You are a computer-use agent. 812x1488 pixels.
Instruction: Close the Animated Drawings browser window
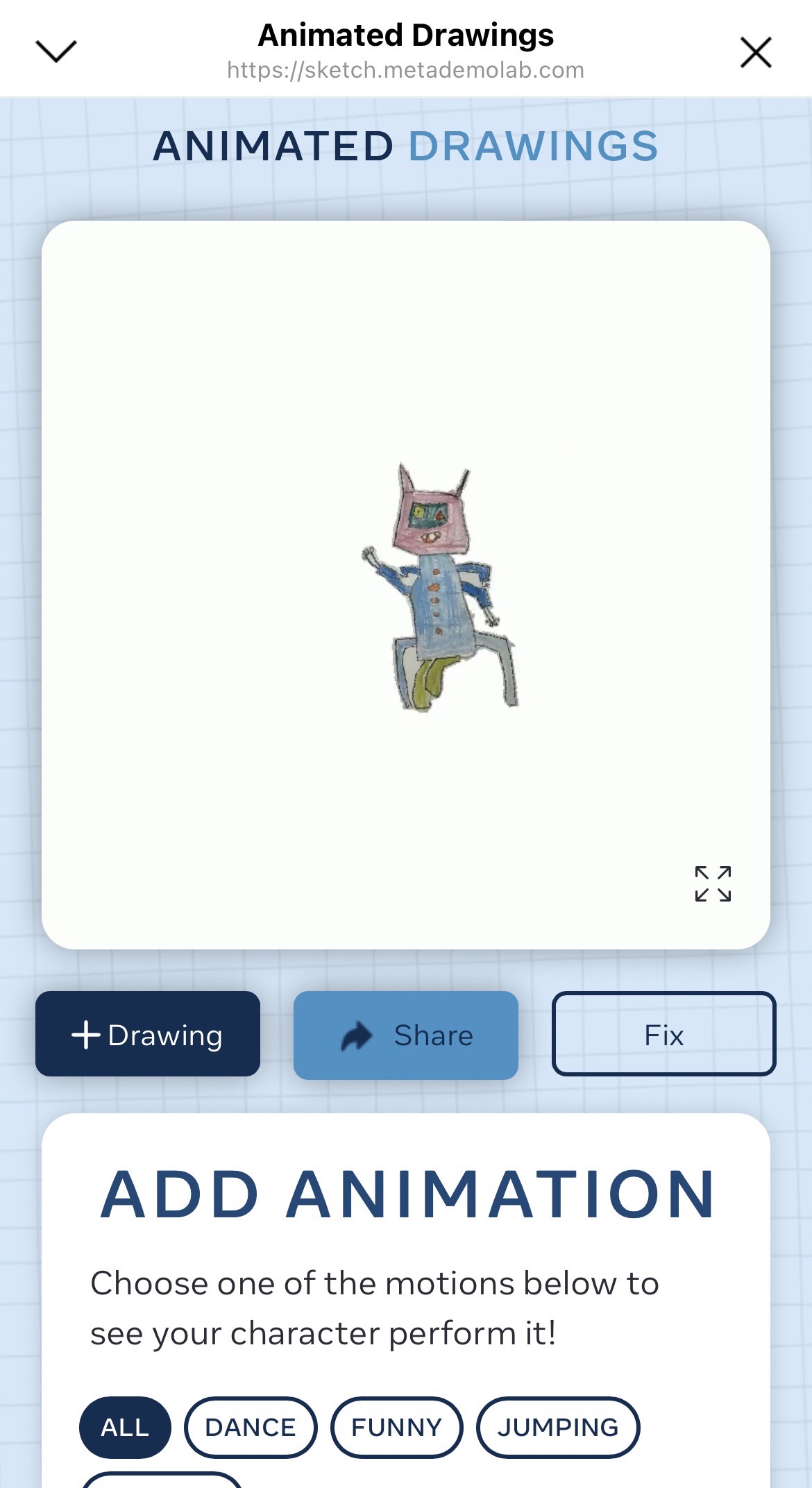(756, 53)
